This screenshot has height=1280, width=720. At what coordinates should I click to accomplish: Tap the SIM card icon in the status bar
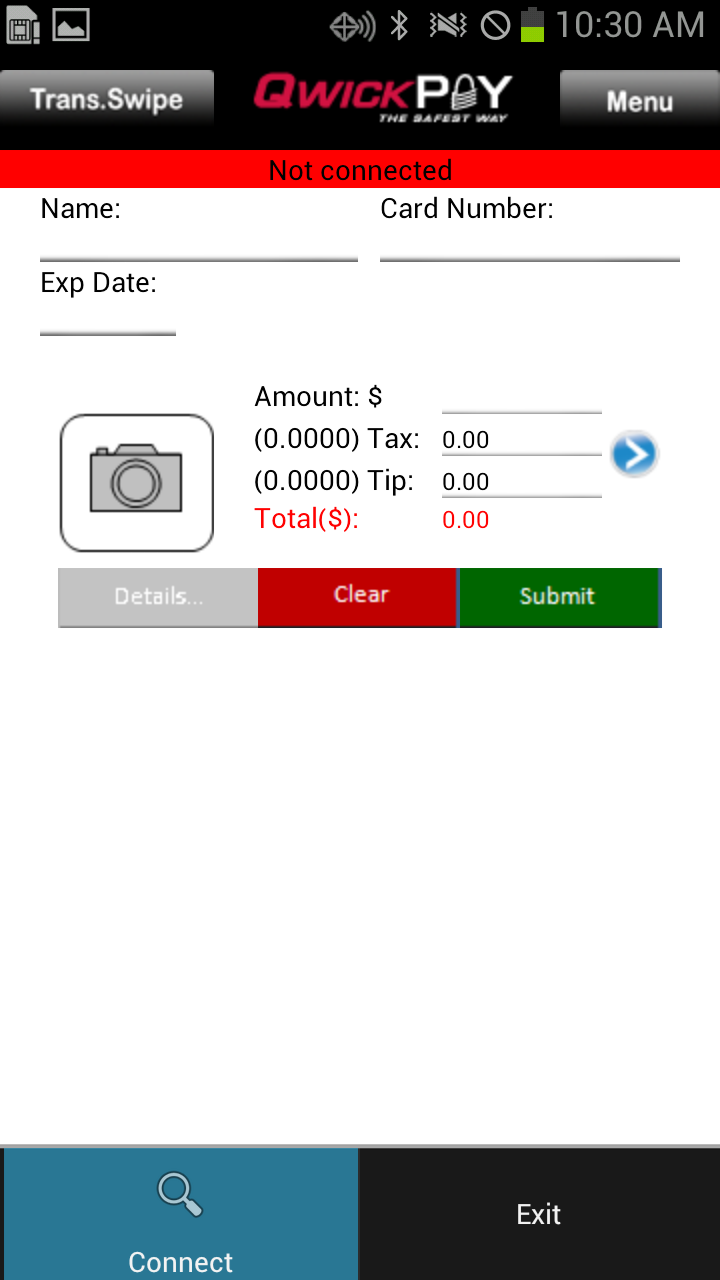pos(20,24)
